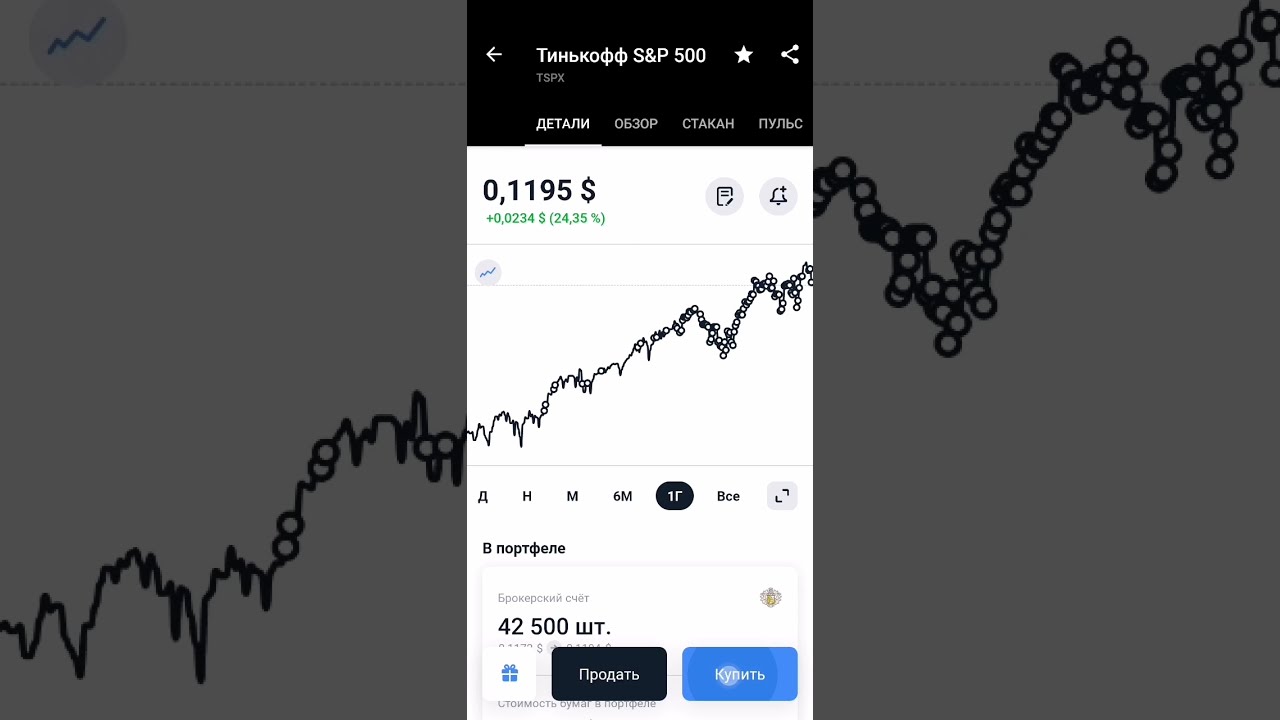Share this fund page

point(790,55)
